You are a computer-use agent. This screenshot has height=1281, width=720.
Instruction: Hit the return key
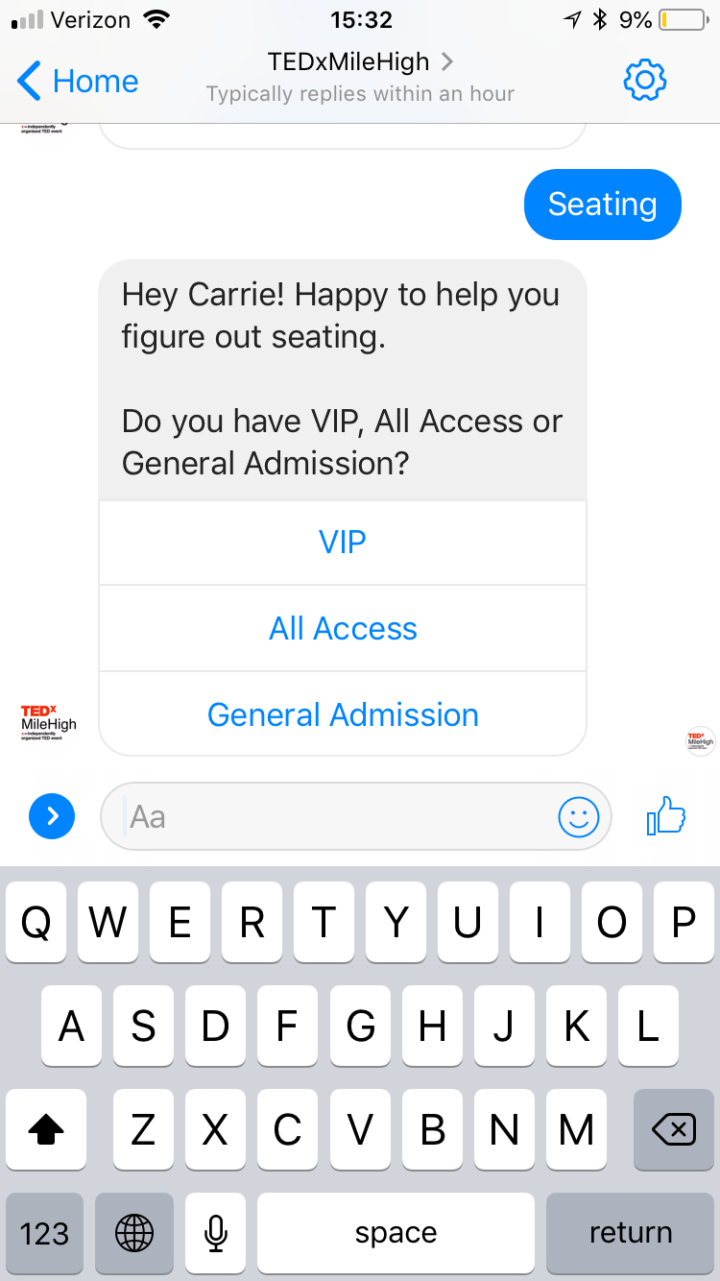pos(629,1233)
